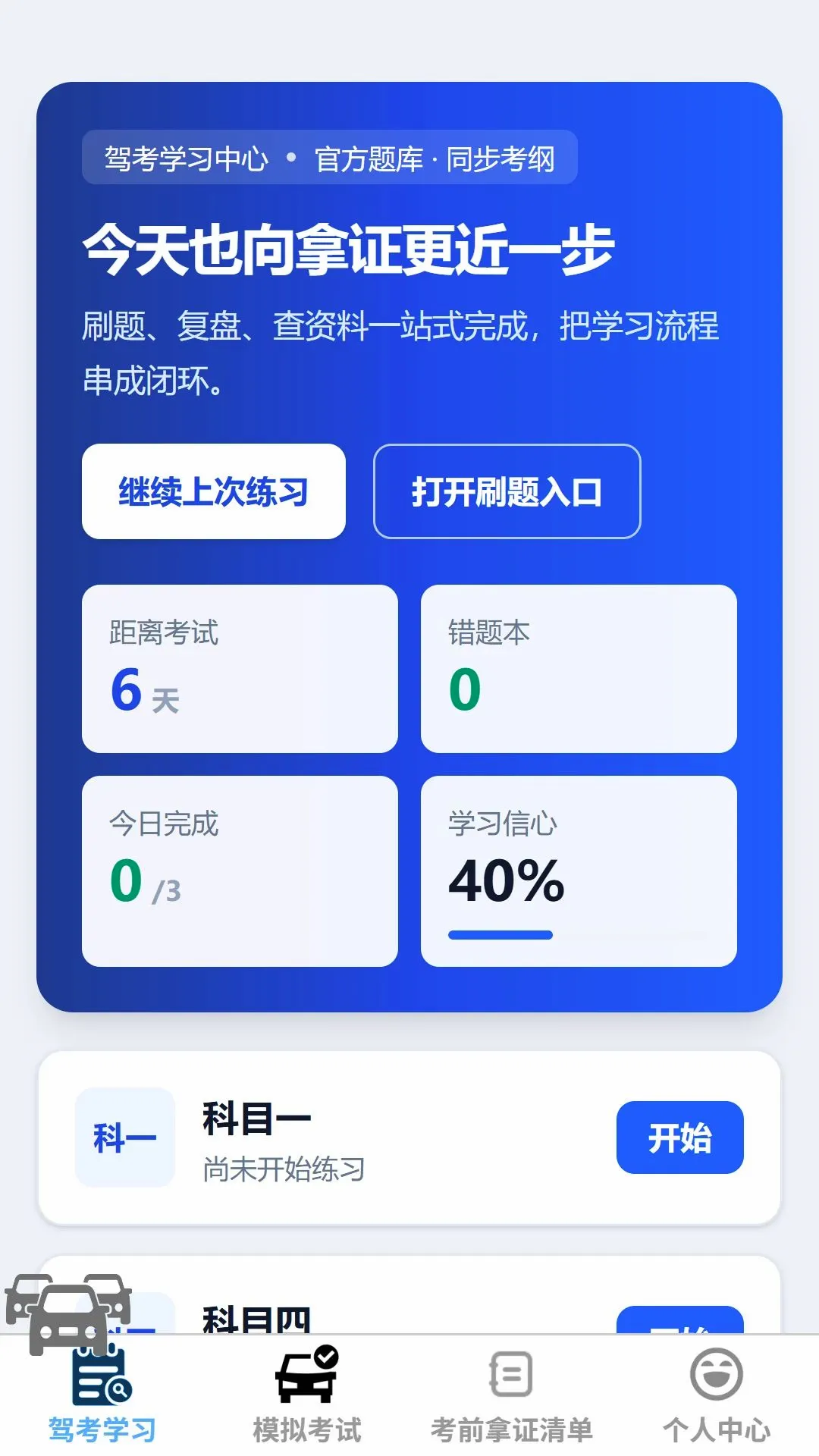This screenshot has width=819, height=1456.
Task: Open the 个人中心 tab
Action: click(x=717, y=1395)
